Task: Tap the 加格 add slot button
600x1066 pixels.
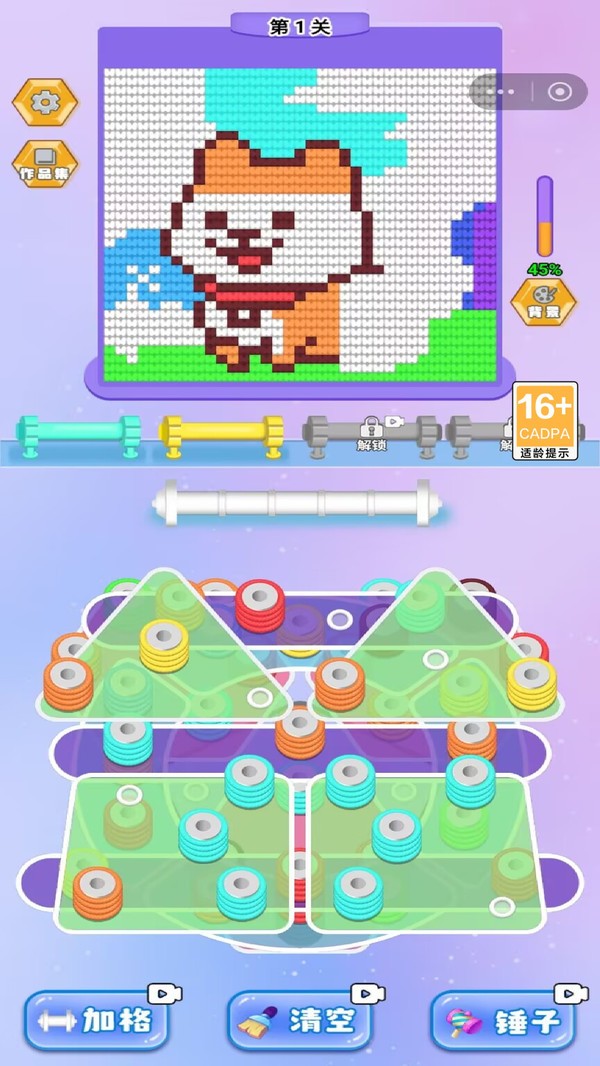Action: point(96,1020)
